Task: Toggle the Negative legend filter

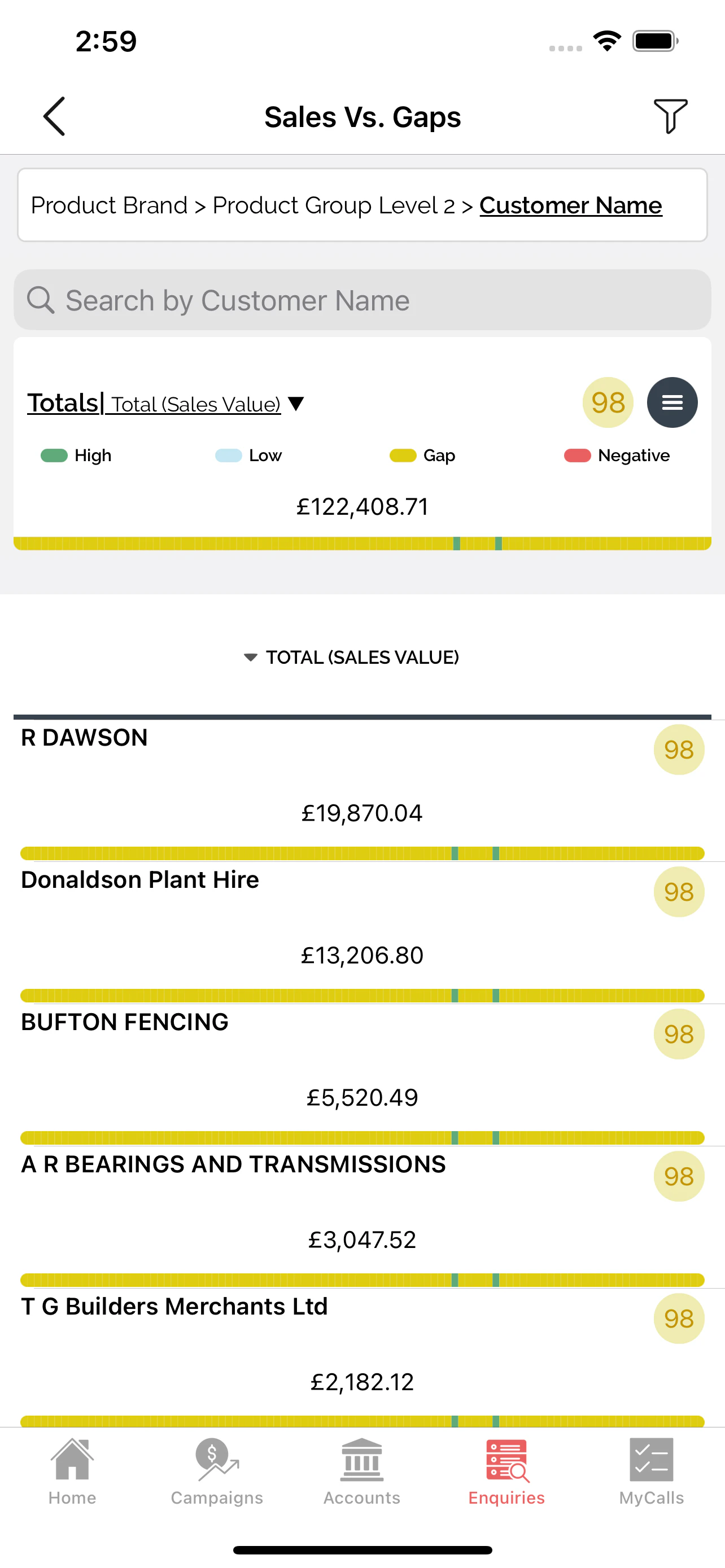Action: point(617,455)
